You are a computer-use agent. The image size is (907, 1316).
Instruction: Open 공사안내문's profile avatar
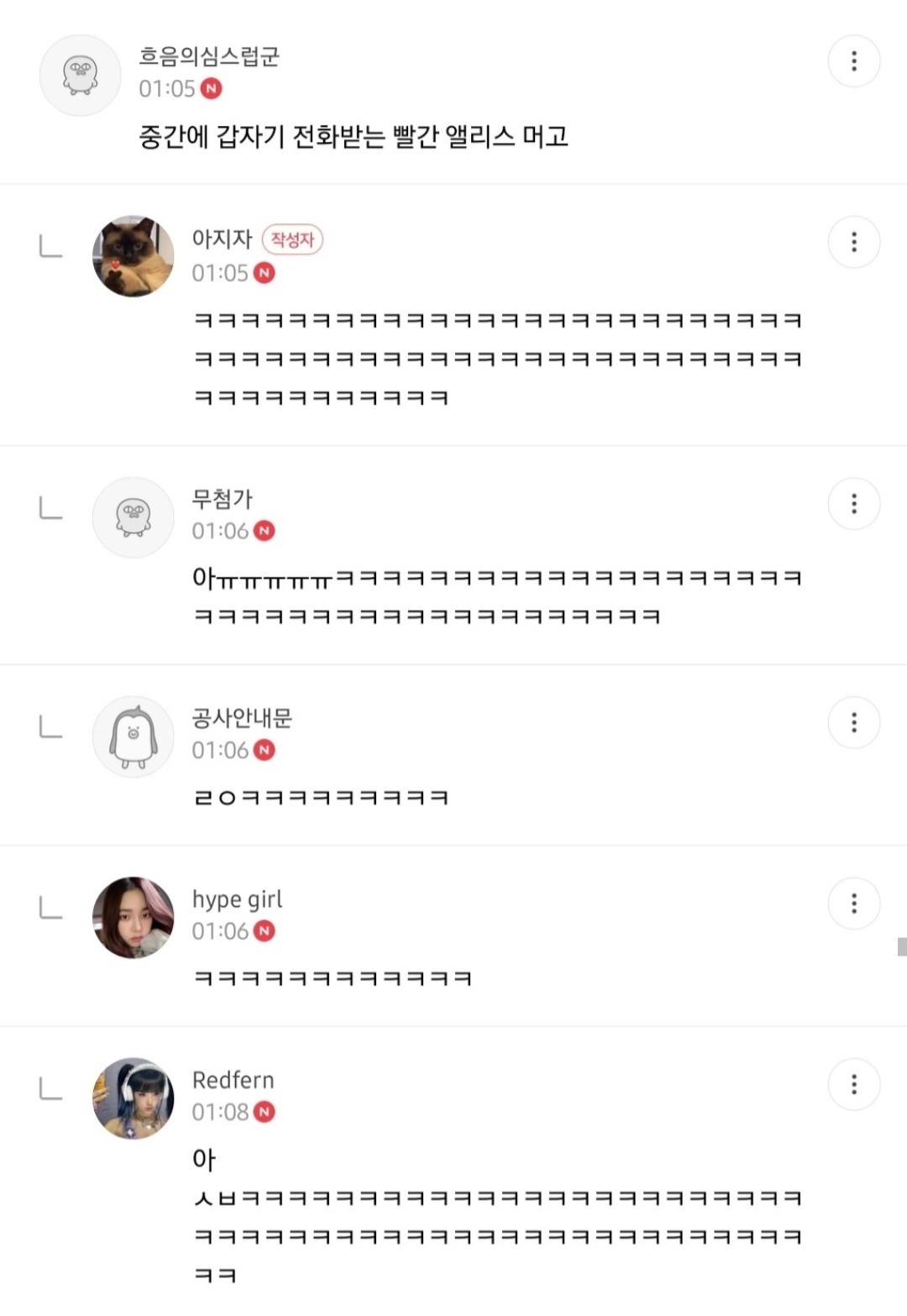pos(133,737)
